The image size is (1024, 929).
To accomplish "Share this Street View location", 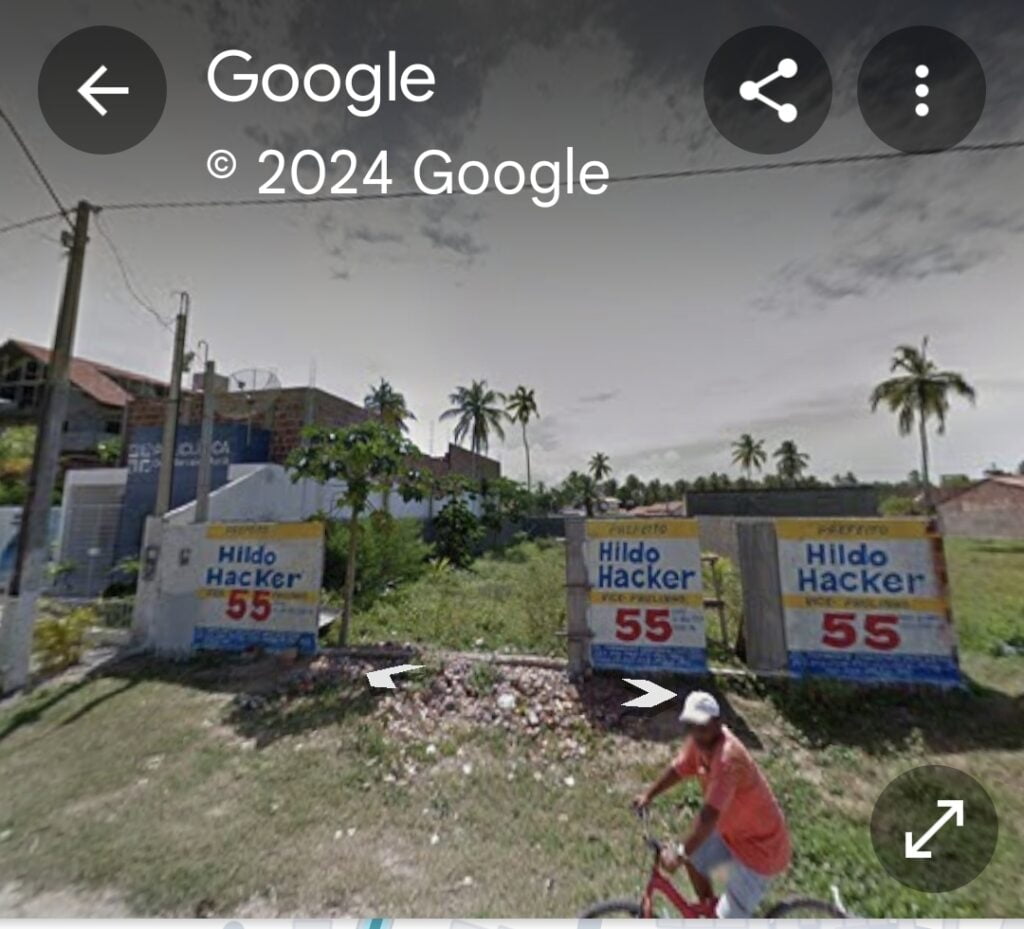I will (x=768, y=90).
